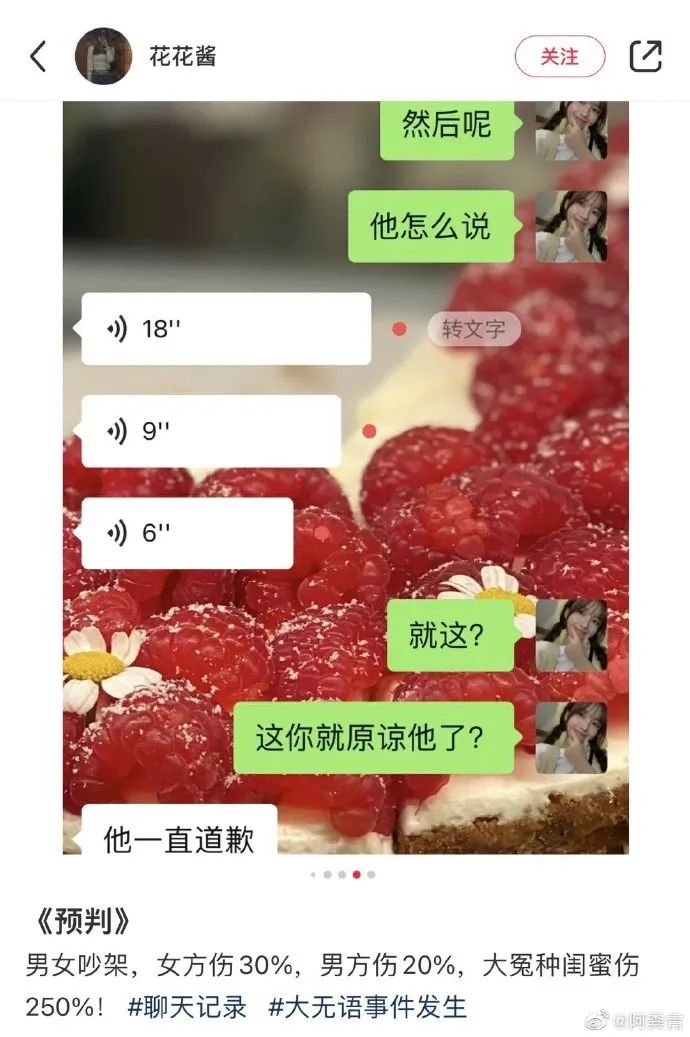690x1037 pixels.
Task: Go back using the arrow icon
Action: [x=38, y=56]
